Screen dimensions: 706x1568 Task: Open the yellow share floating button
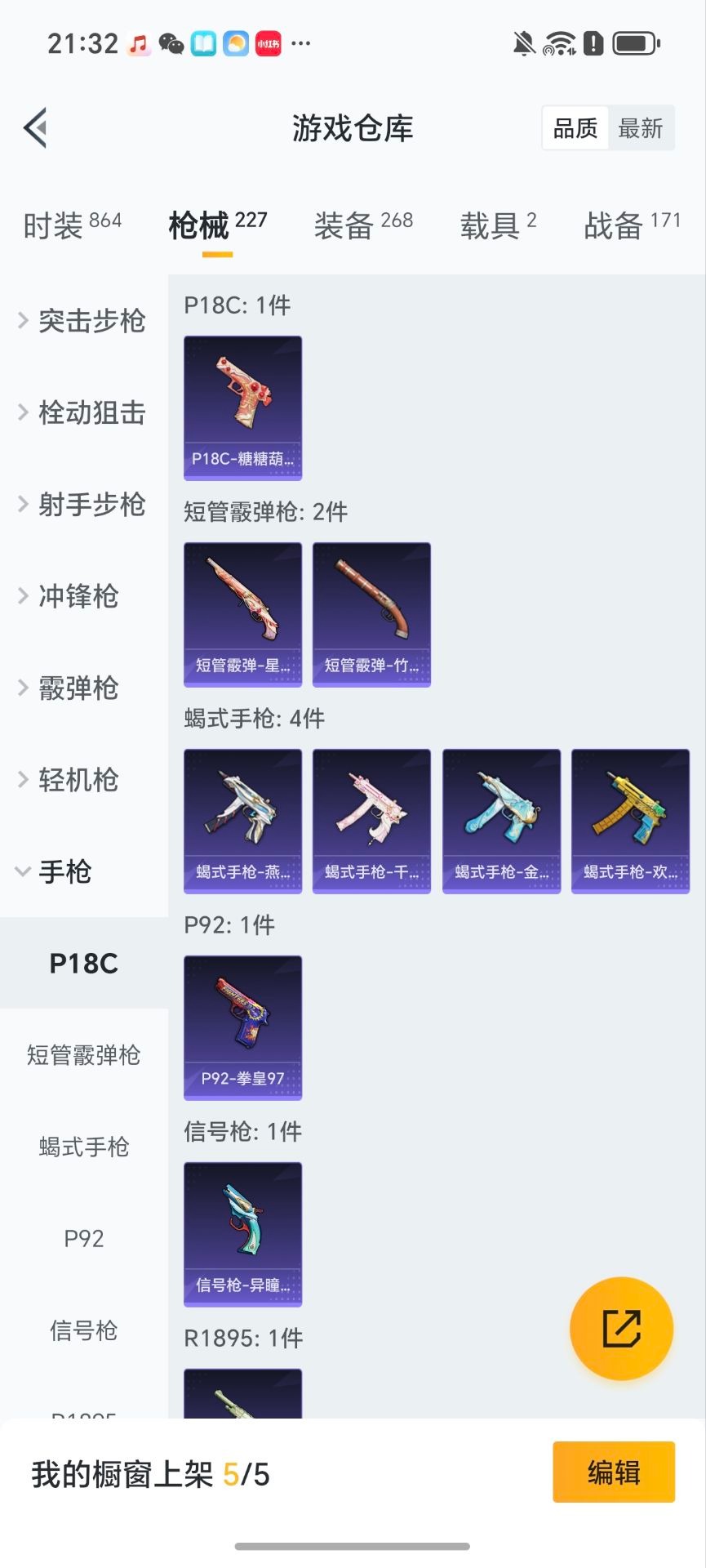coord(621,1329)
